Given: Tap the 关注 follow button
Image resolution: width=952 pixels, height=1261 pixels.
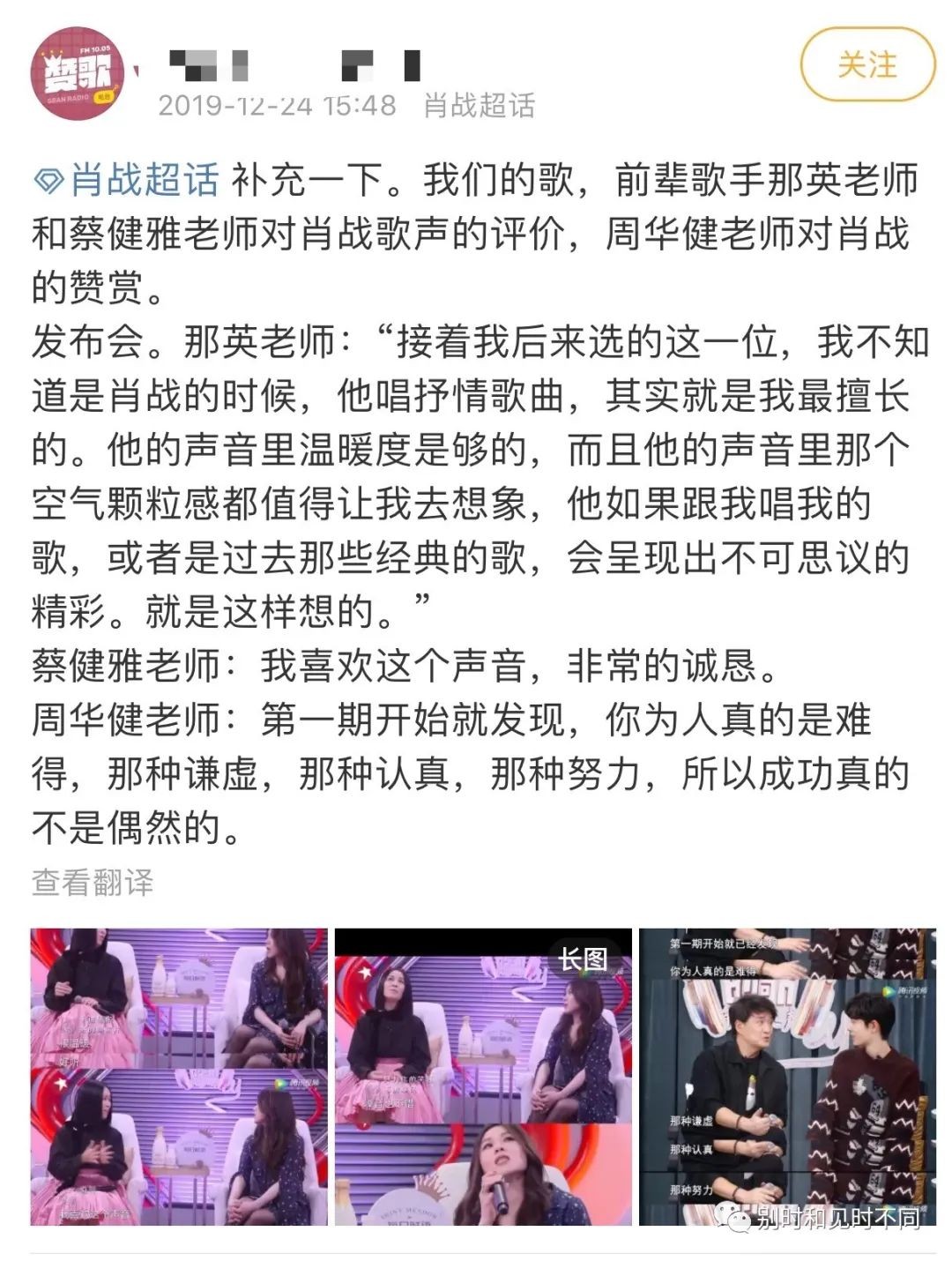Looking at the screenshot, I should [x=866, y=65].
